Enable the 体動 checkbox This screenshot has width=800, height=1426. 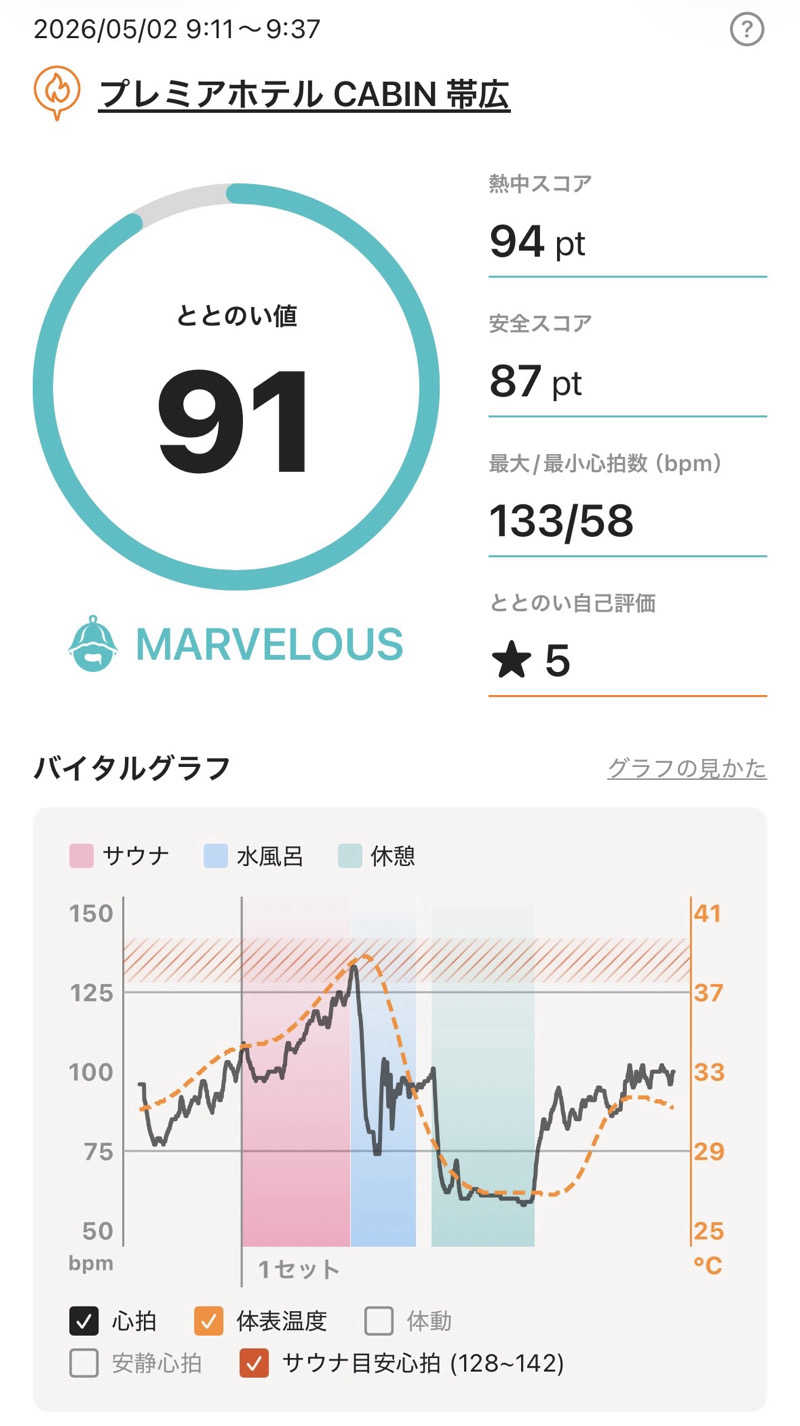point(379,1321)
